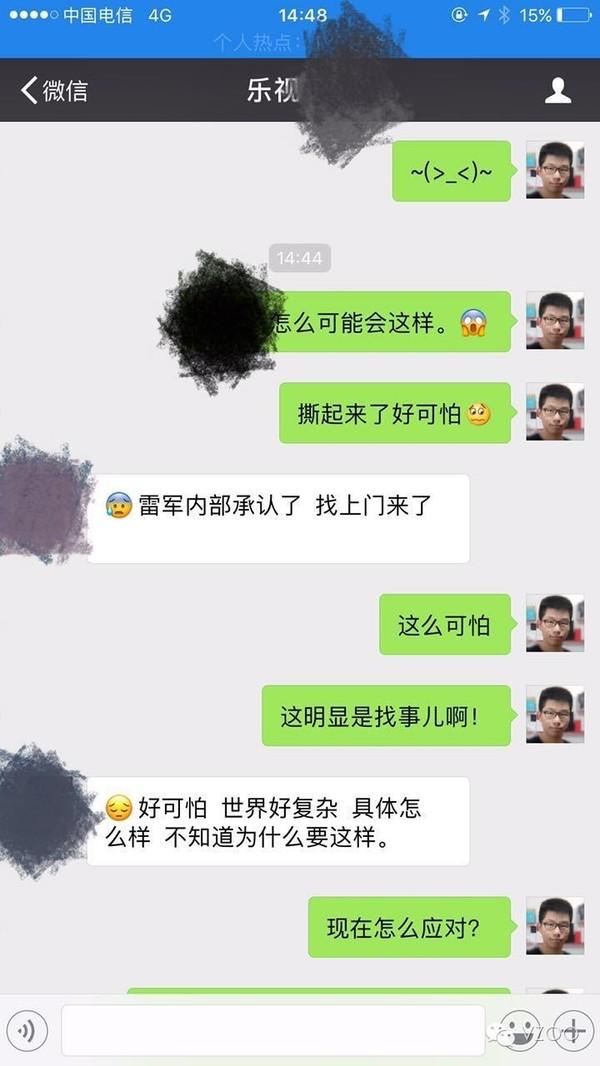The width and height of the screenshot is (600, 1066).
Task: Go back to the 微信 chat list
Action: tap(54, 91)
